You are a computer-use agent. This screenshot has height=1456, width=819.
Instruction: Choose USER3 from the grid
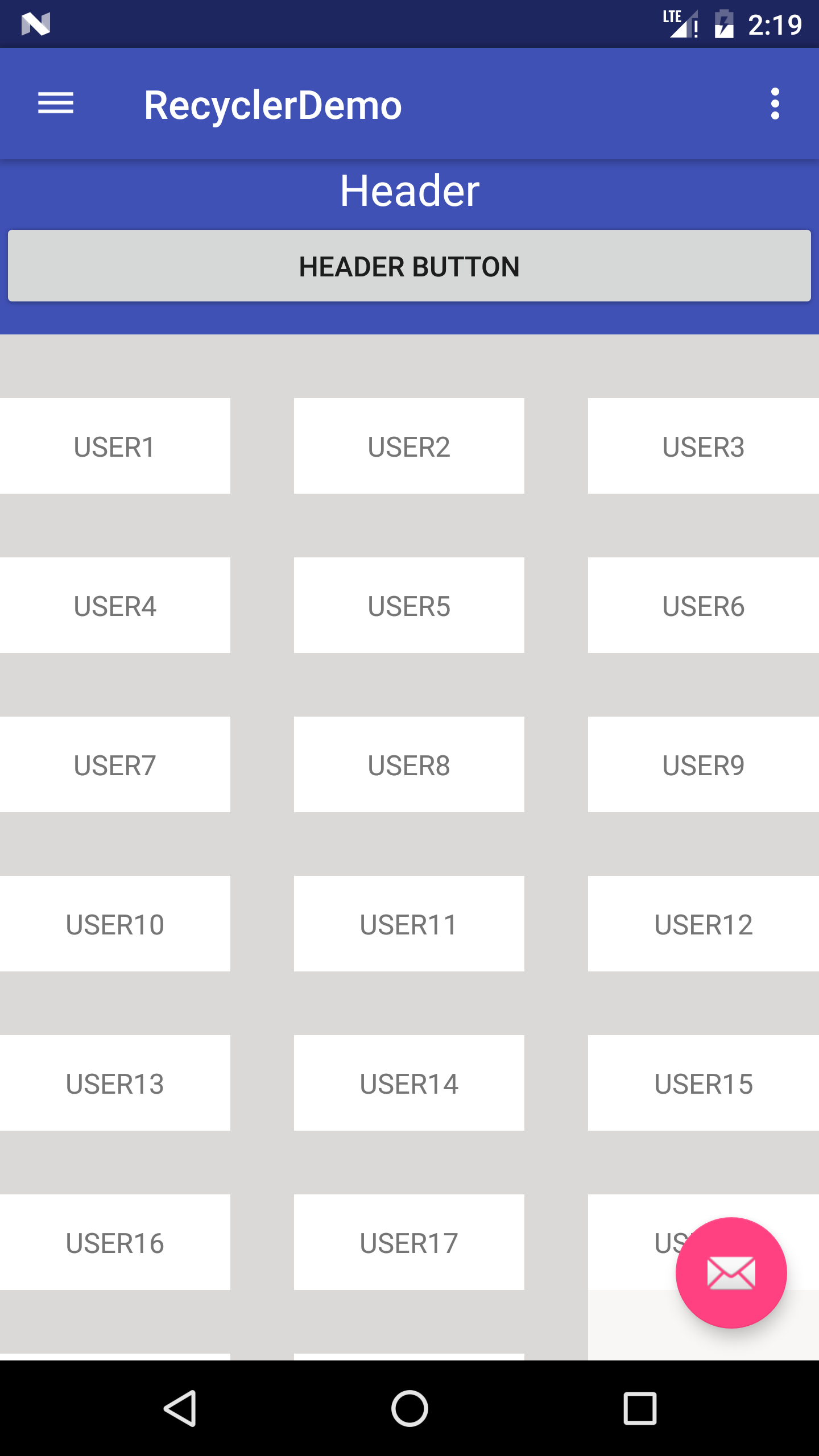[x=704, y=446]
